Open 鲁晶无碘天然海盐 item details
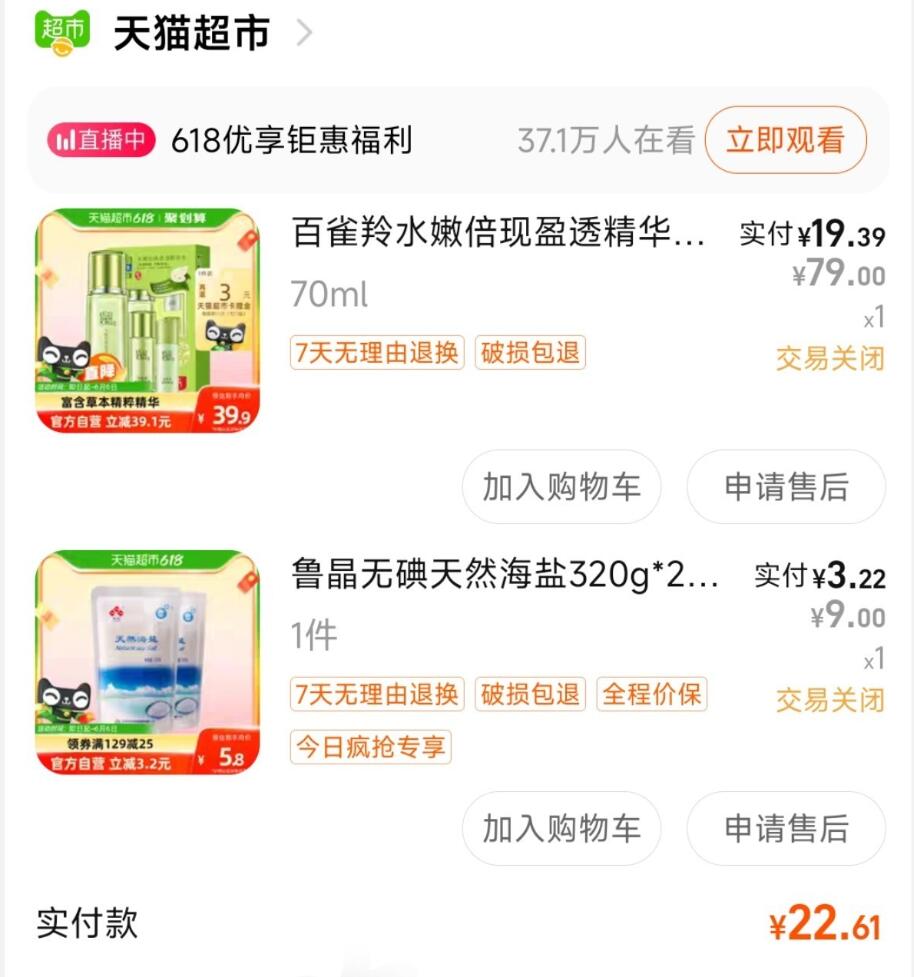This screenshot has height=977, width=914. click(x=505, y=576)
